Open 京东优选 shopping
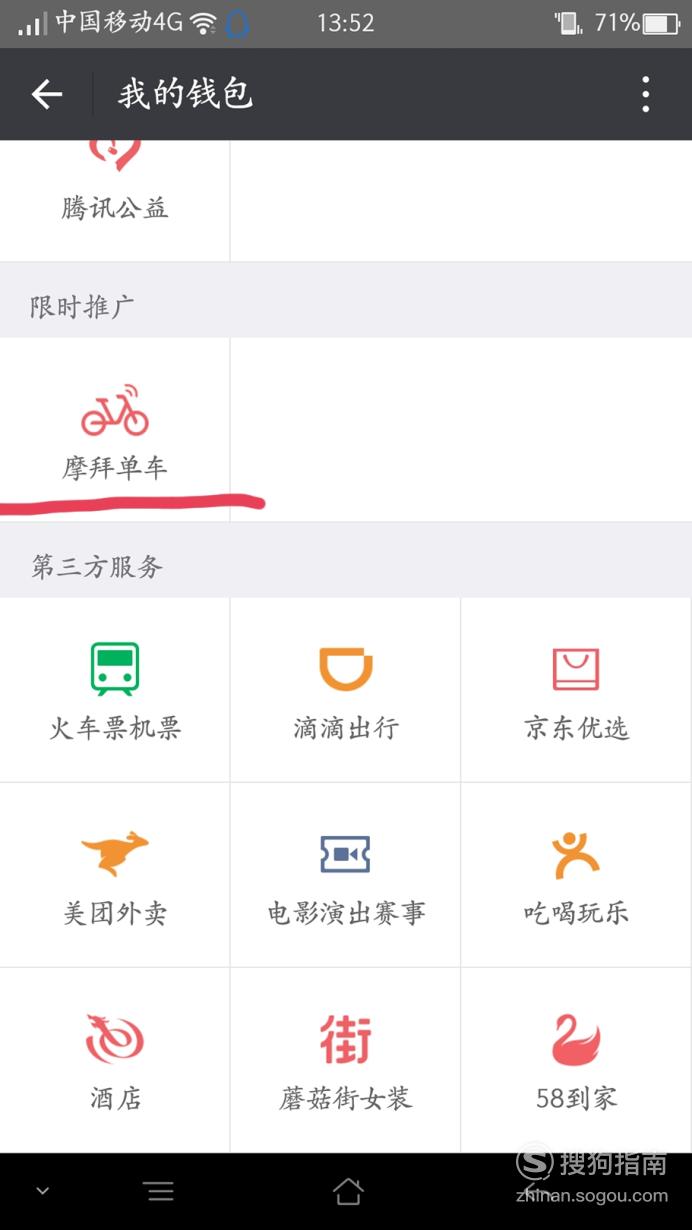 click(576, 690)
